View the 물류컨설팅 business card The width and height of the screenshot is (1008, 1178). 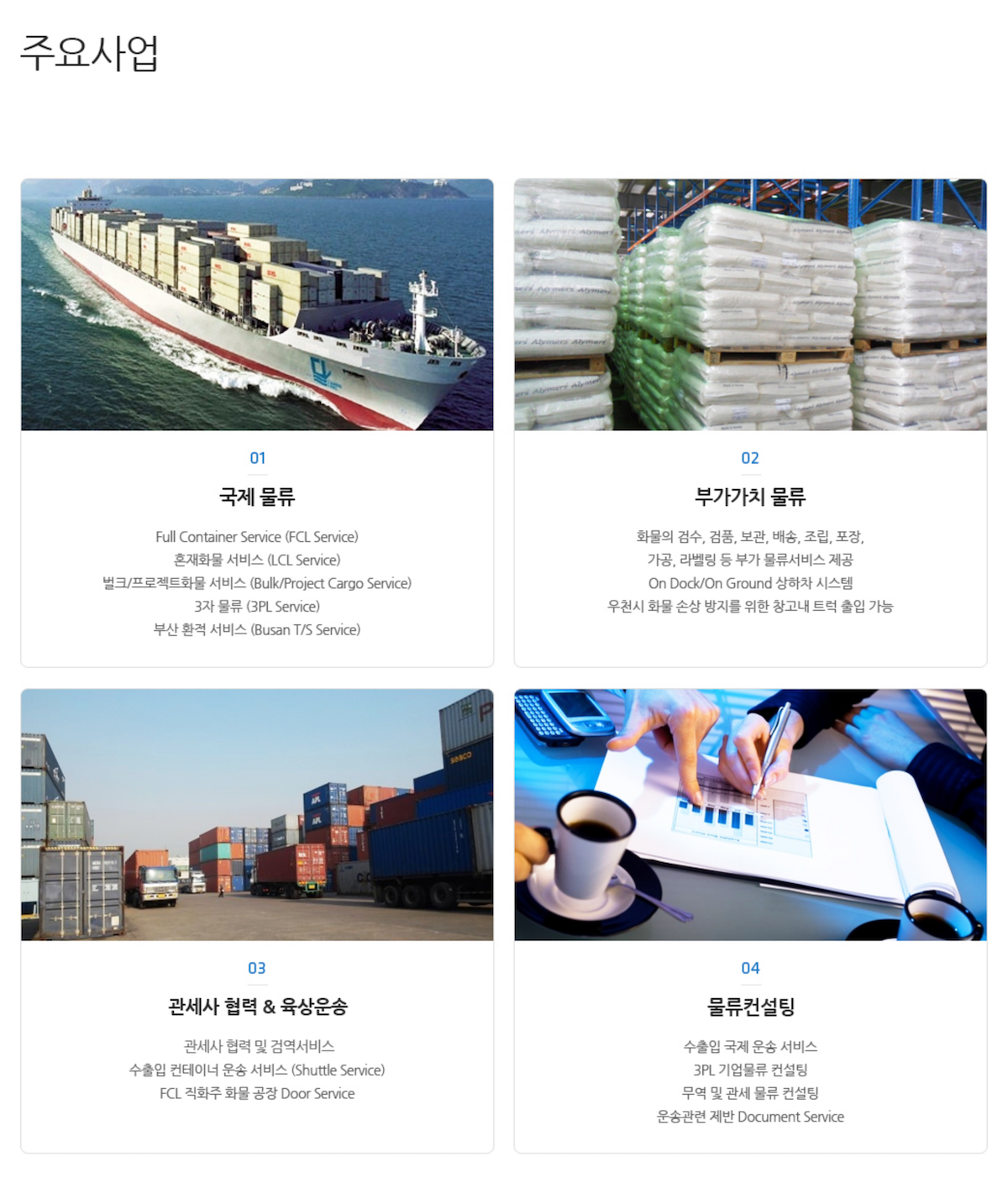coord(750,1006)
